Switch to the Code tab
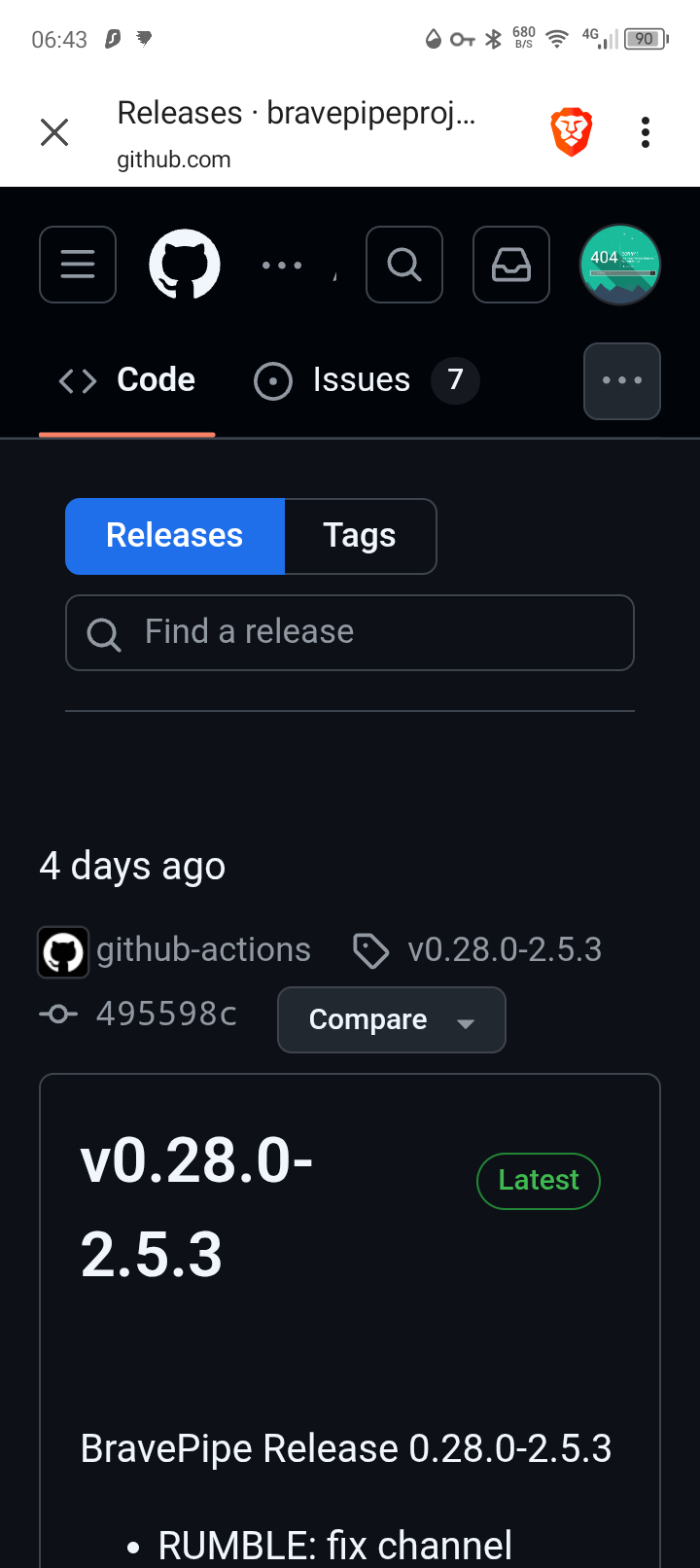The image size is (700, 1568). pos(127,380)
